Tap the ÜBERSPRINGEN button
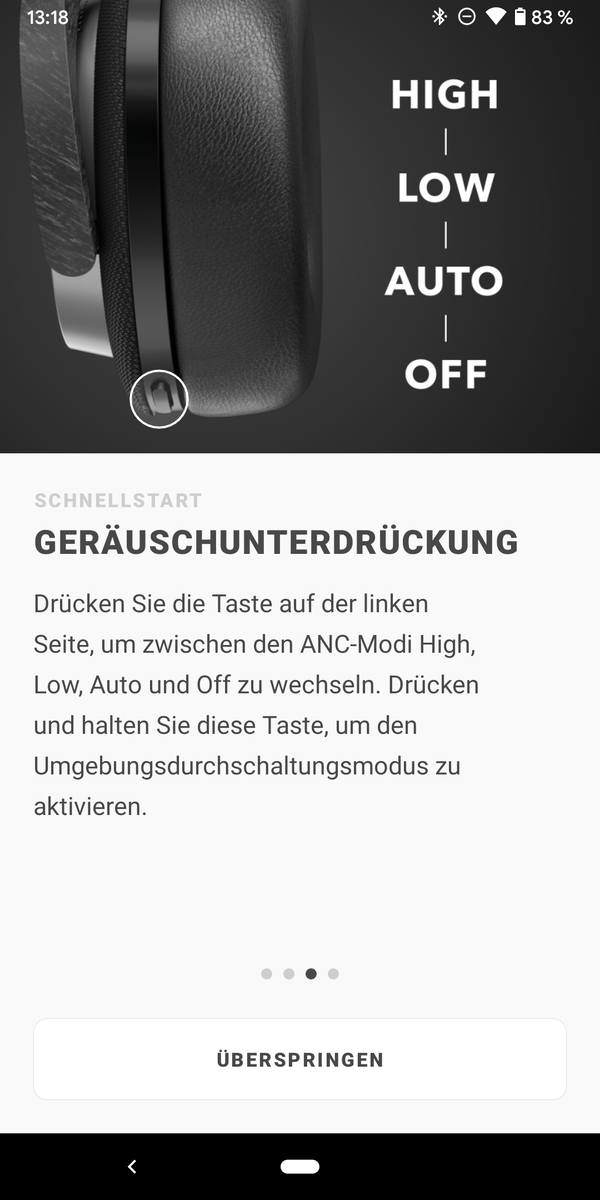 (x=300, y=1059)
